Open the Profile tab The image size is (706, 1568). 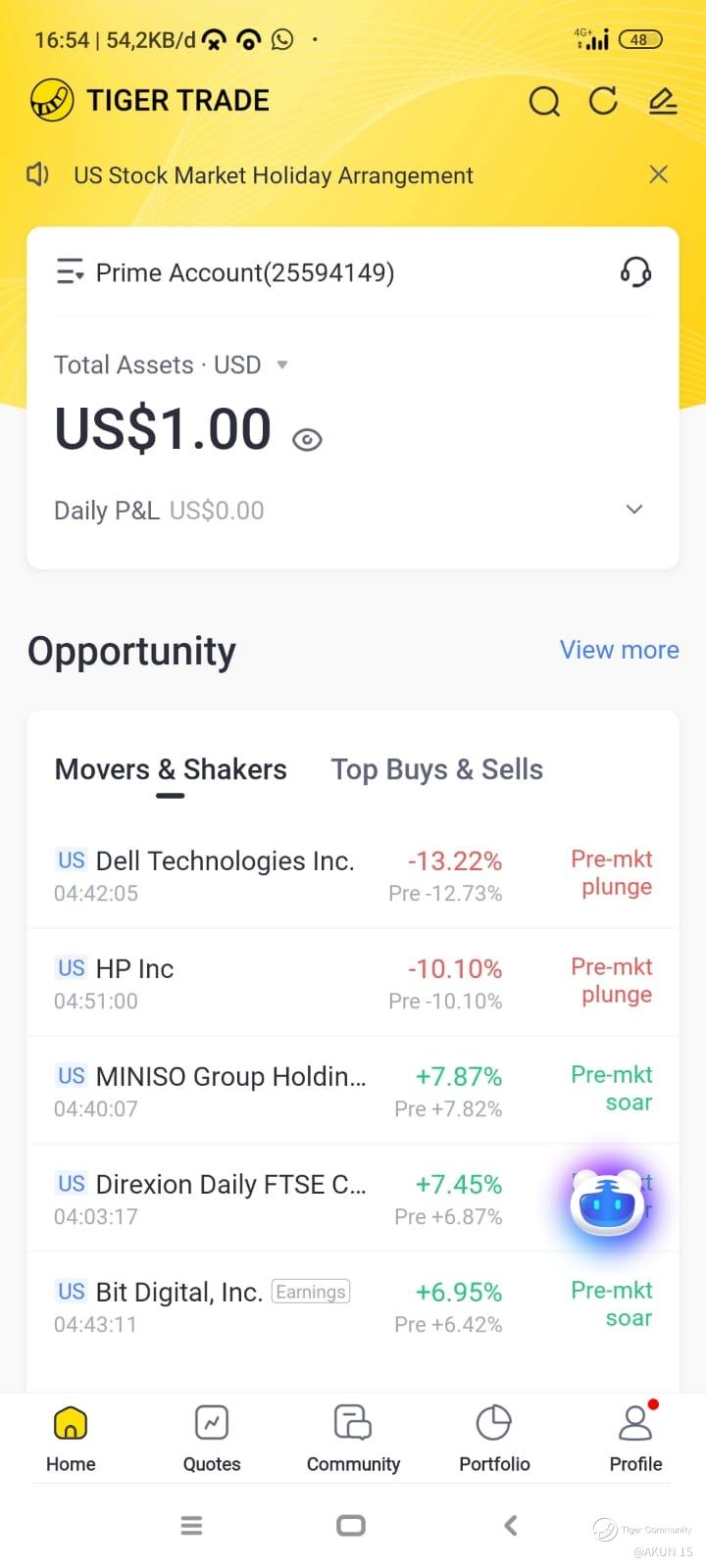tap(635, 1438)
